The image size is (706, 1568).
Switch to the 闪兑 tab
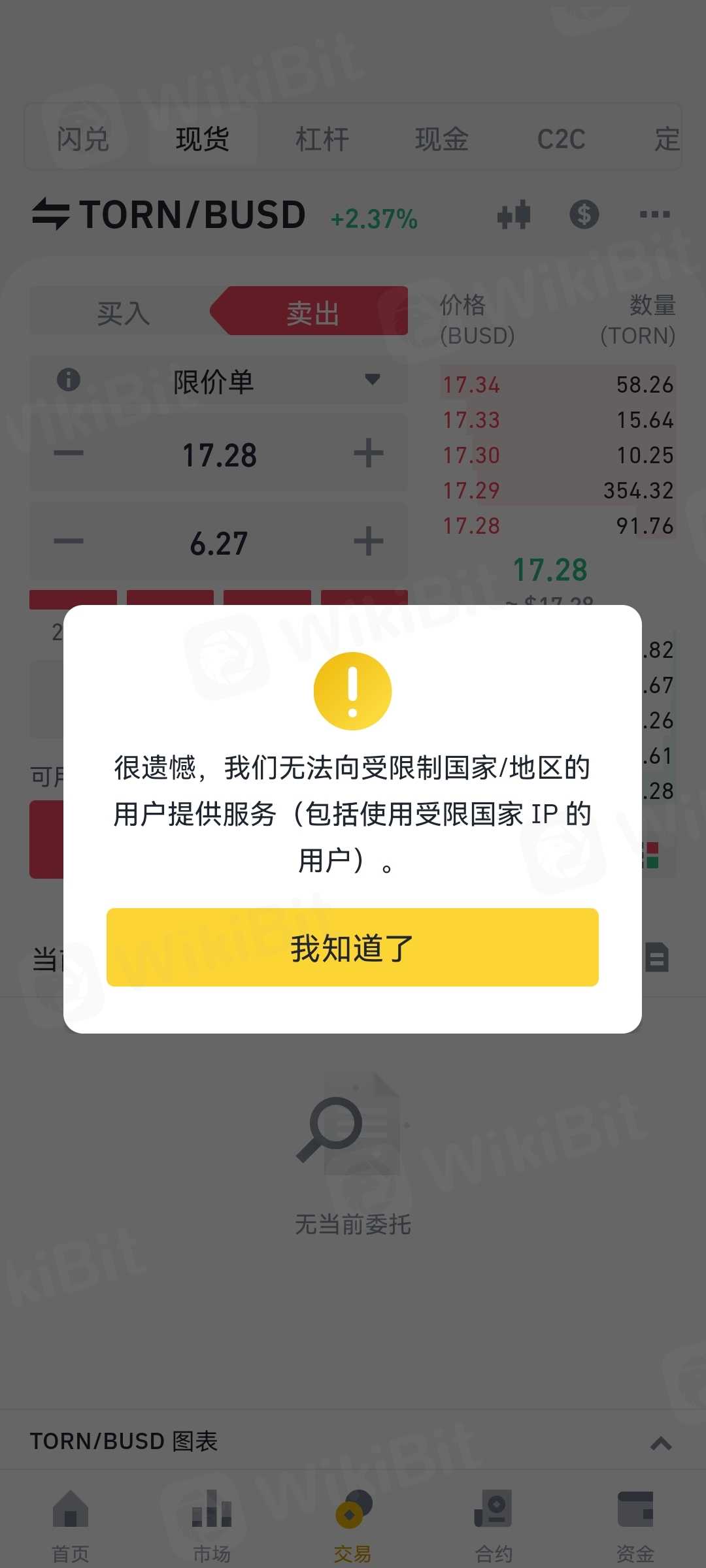click(x=83, y=139)
